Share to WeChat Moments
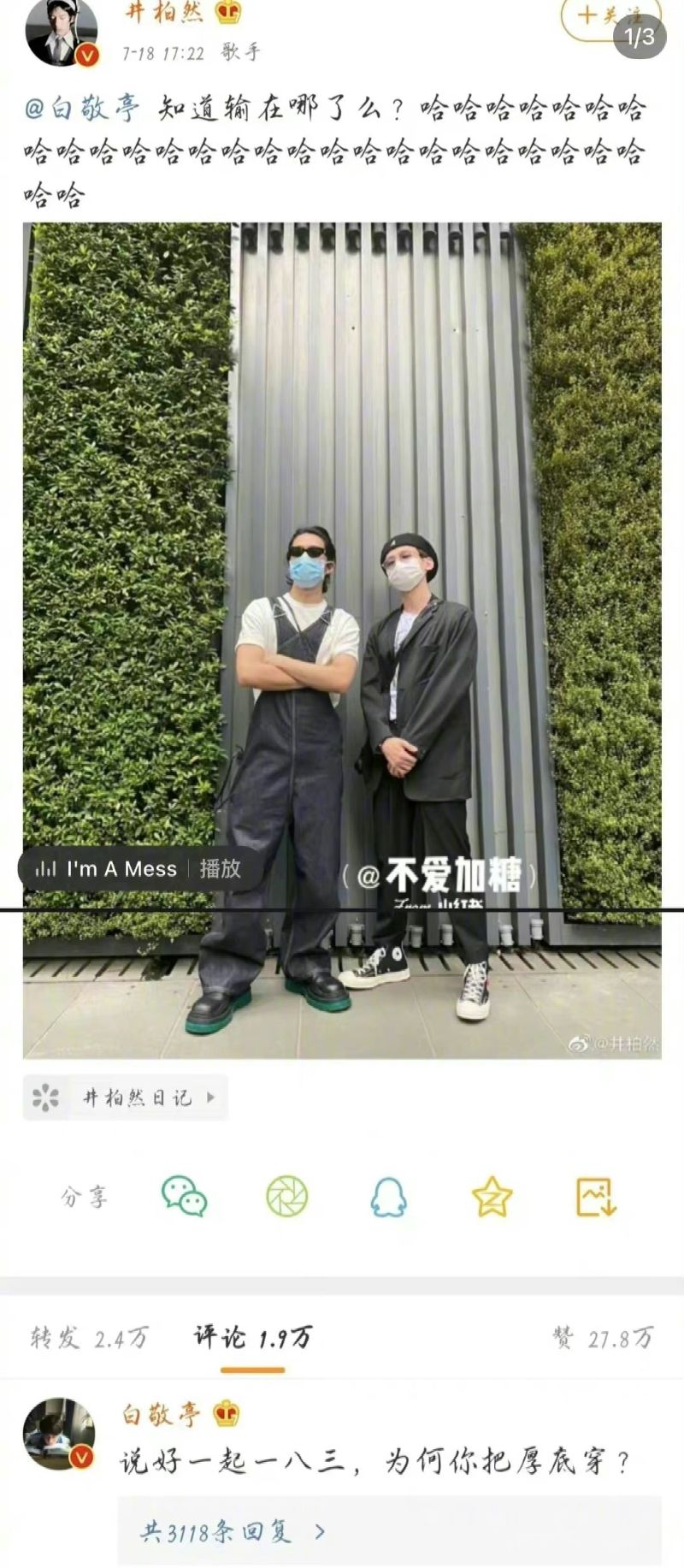Viewport: 684px width, 1568px height. (x=286, y=1196)
